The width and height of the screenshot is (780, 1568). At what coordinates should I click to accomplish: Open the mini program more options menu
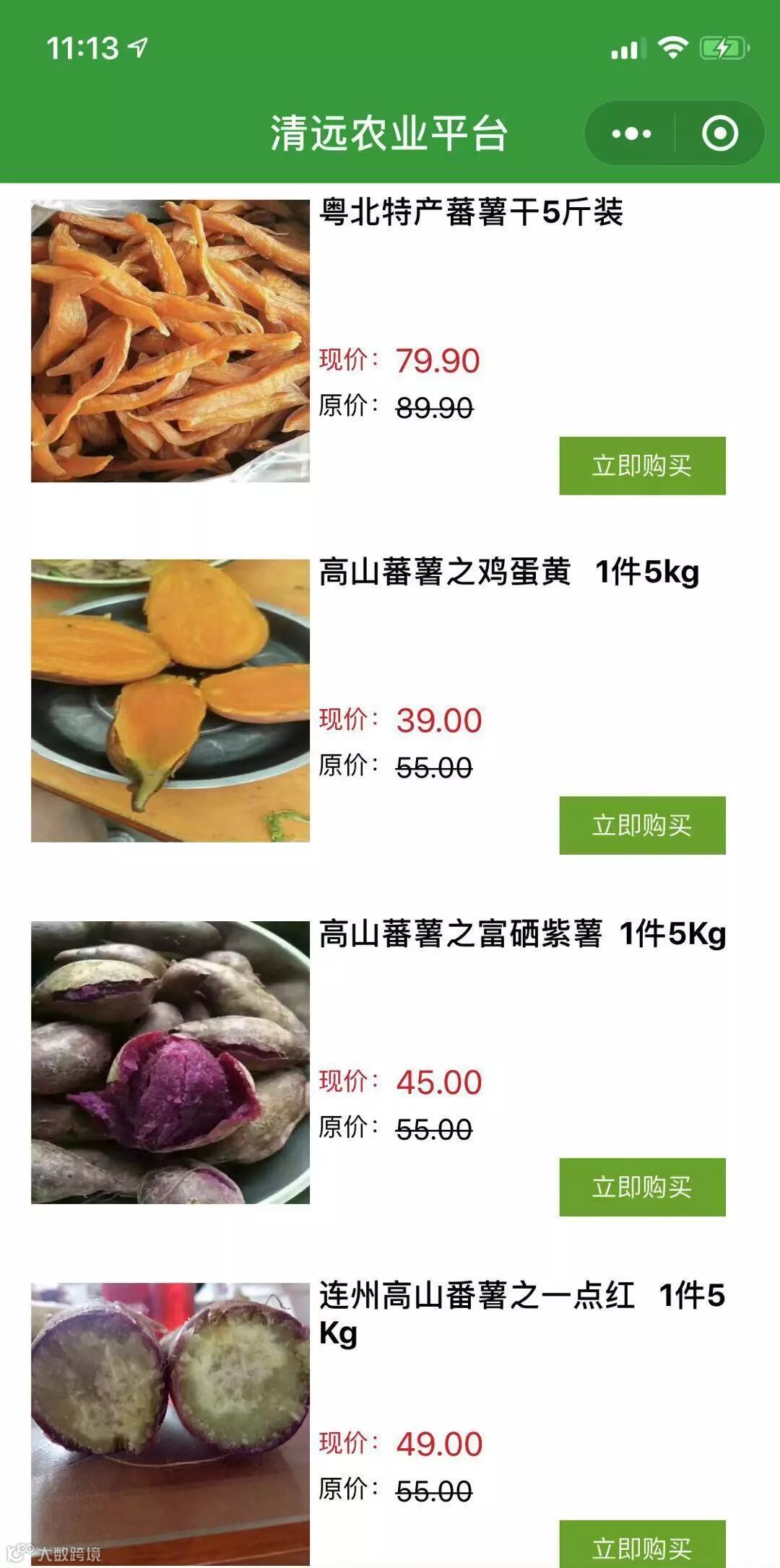coord(631,134)
